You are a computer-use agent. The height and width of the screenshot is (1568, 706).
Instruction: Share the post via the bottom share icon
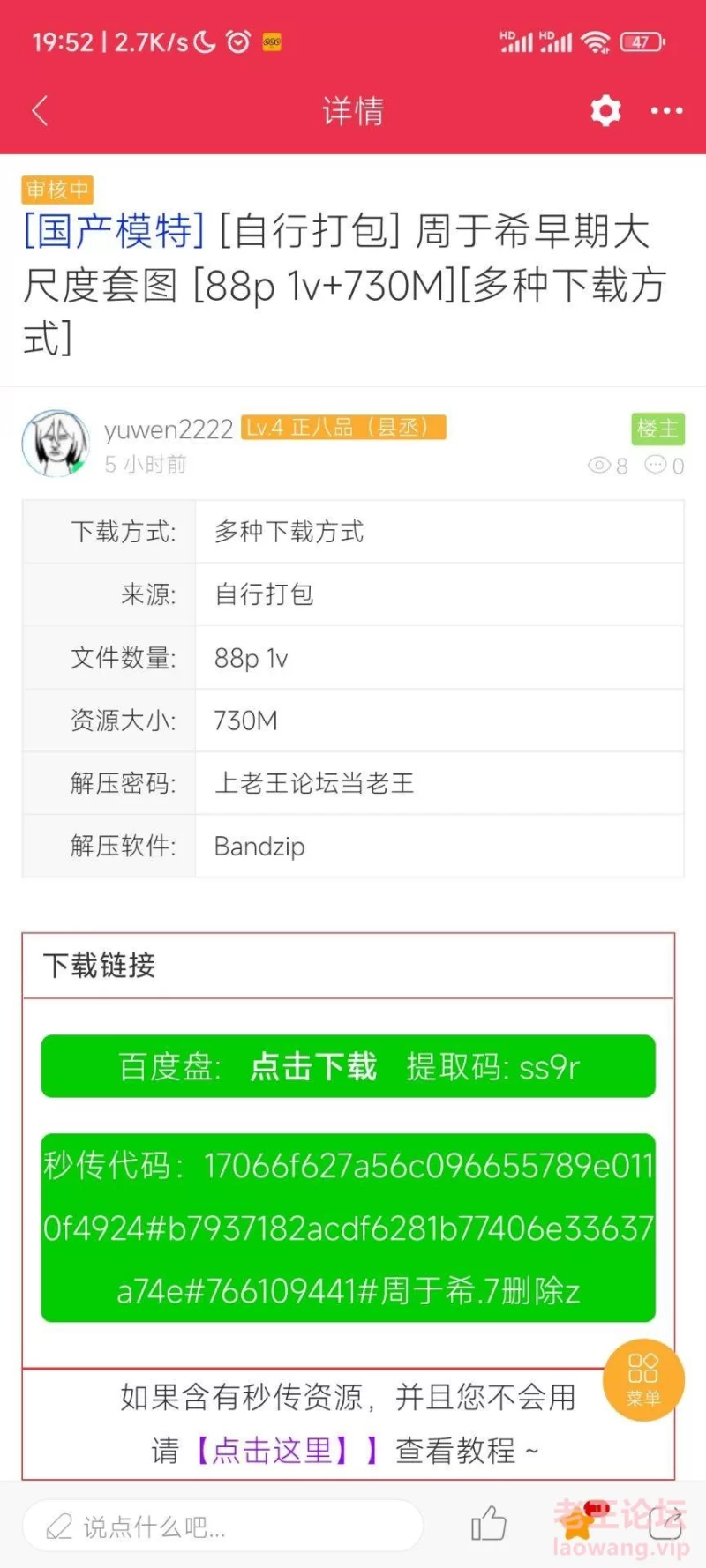point(667,1524)
